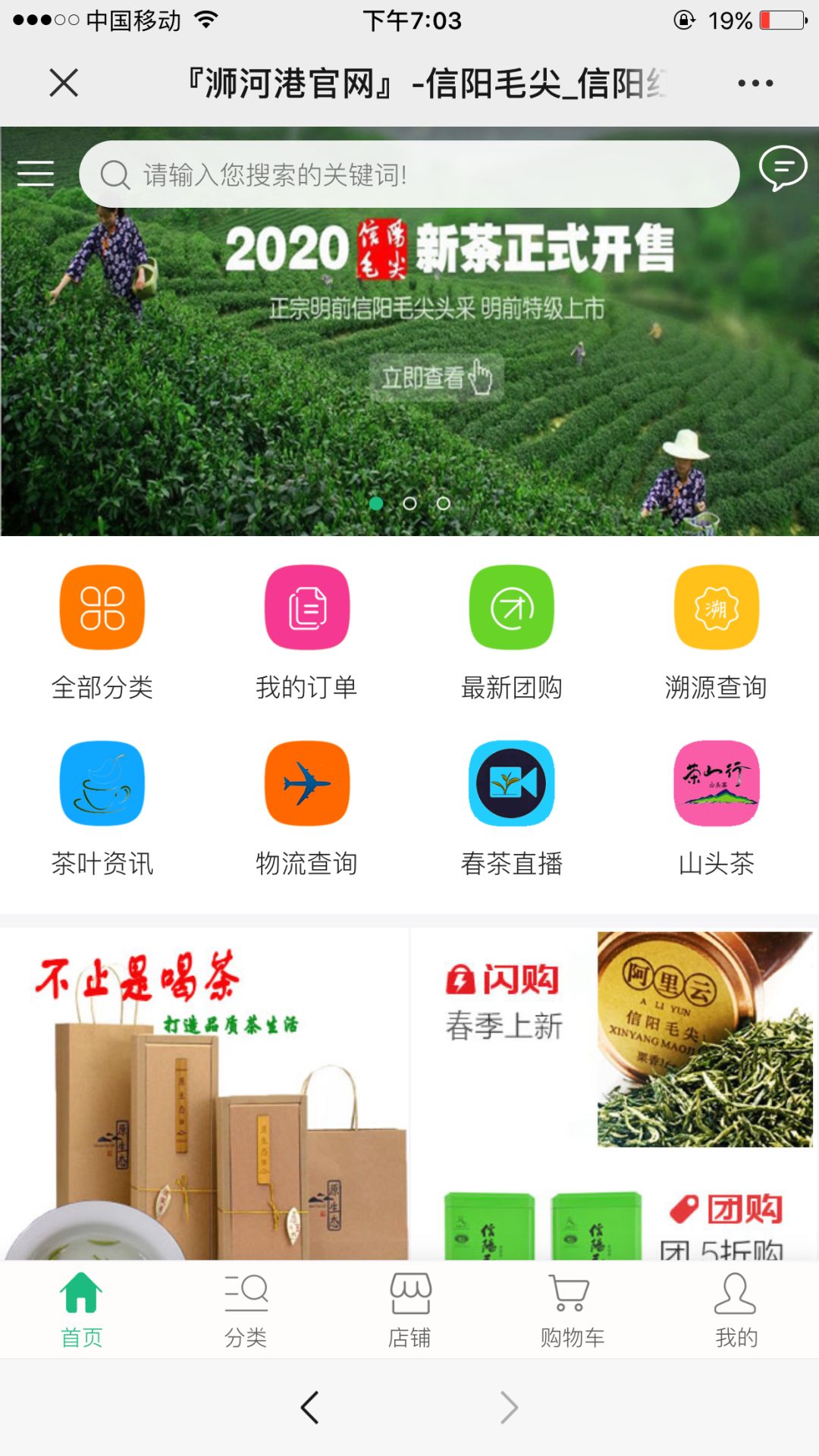Screen dimensions: 819x1456
Task: Tap 立即查看 on the 2020 banner
Action: pos(436,377)
